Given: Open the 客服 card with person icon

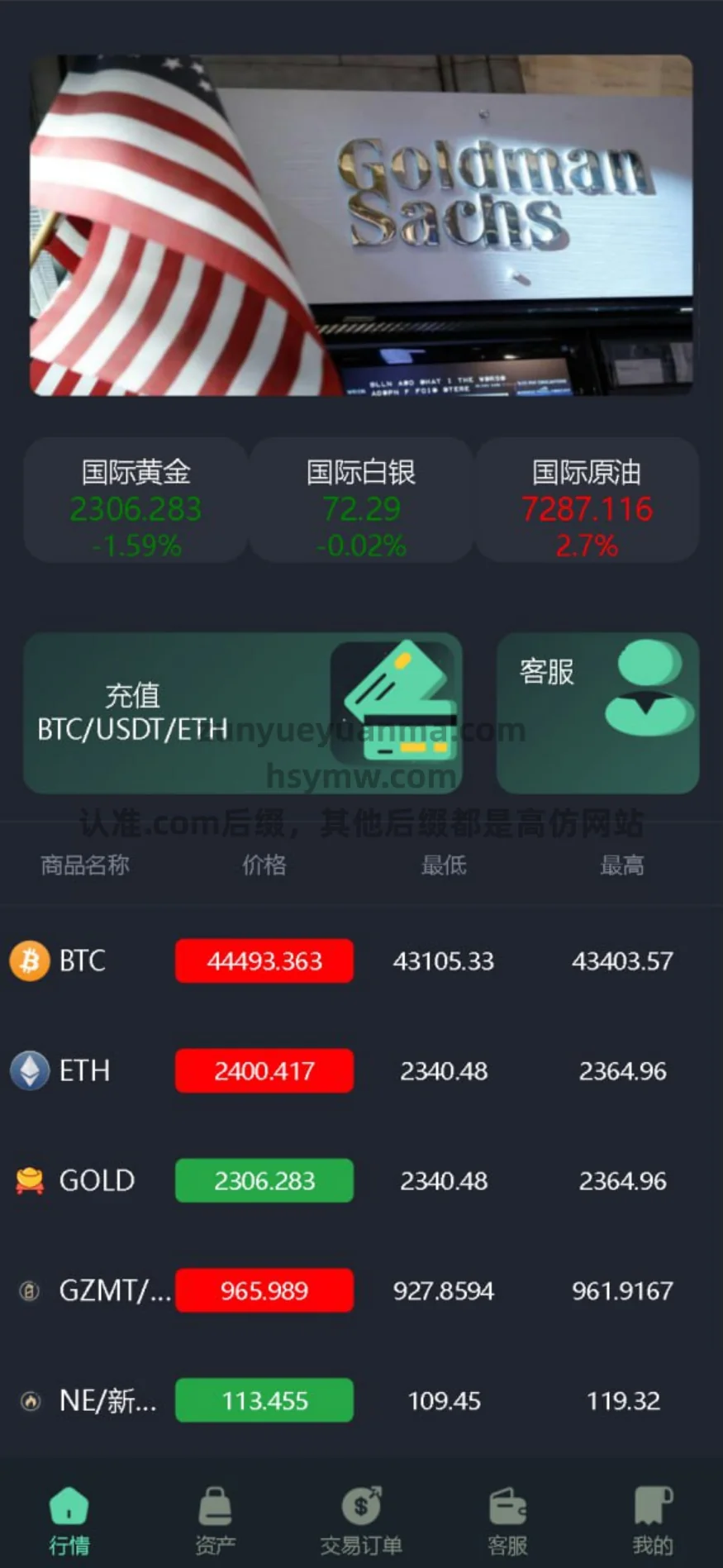Looking at the screenshot, I should [597, 713].
